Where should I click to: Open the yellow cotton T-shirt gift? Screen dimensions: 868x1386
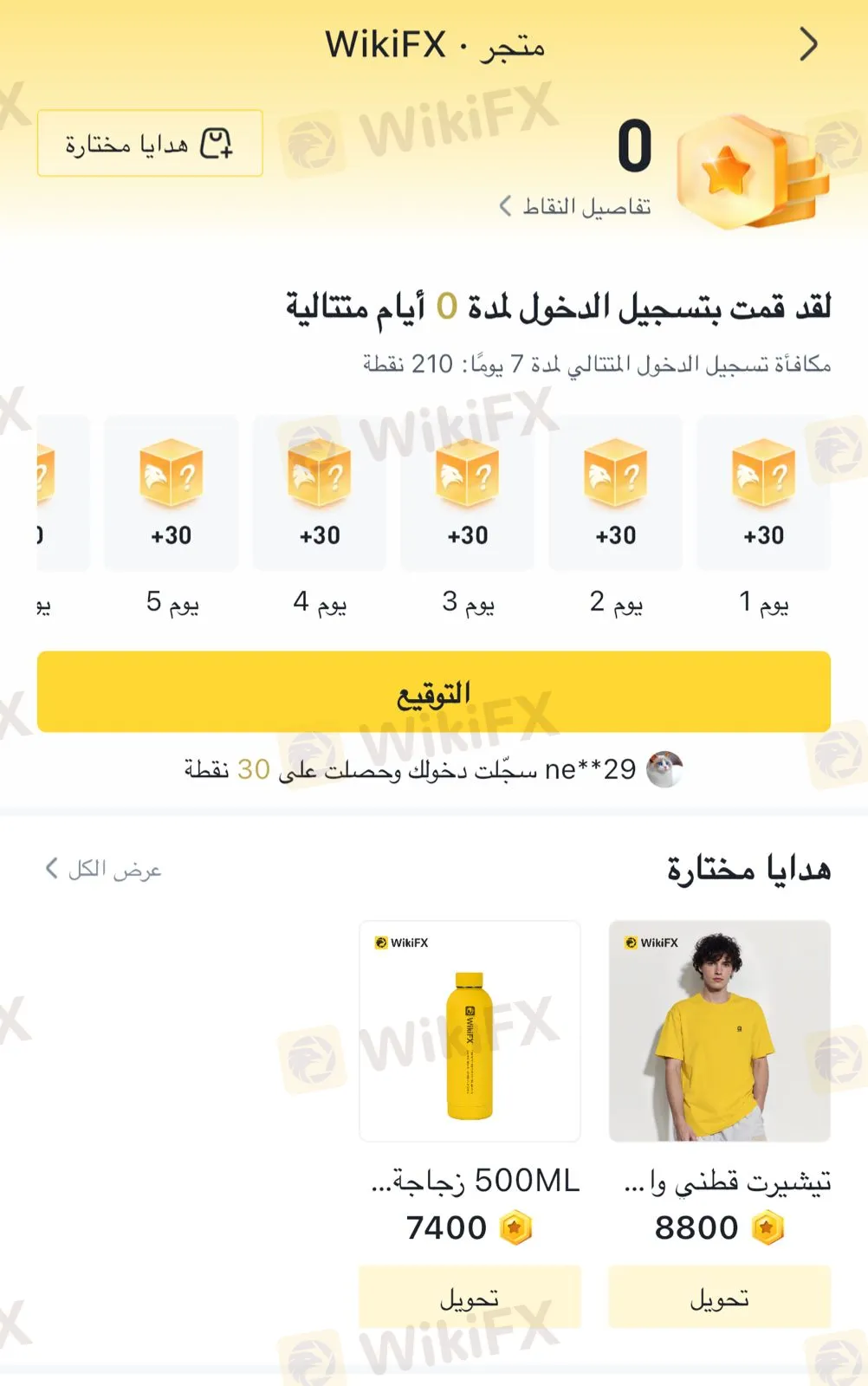pos(719,1031)
